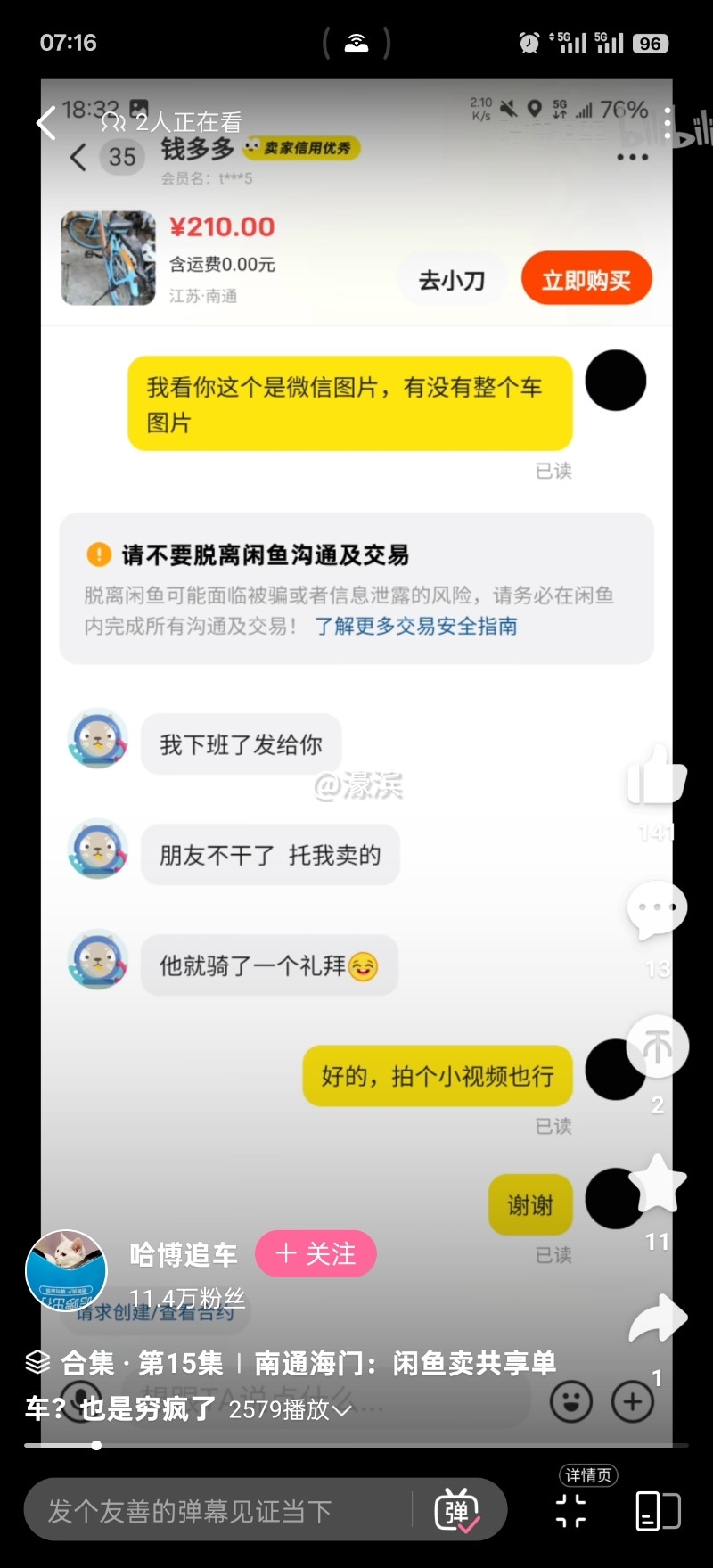713x1568 pixels.
Task: Like this video
Action: click(657, 777)
